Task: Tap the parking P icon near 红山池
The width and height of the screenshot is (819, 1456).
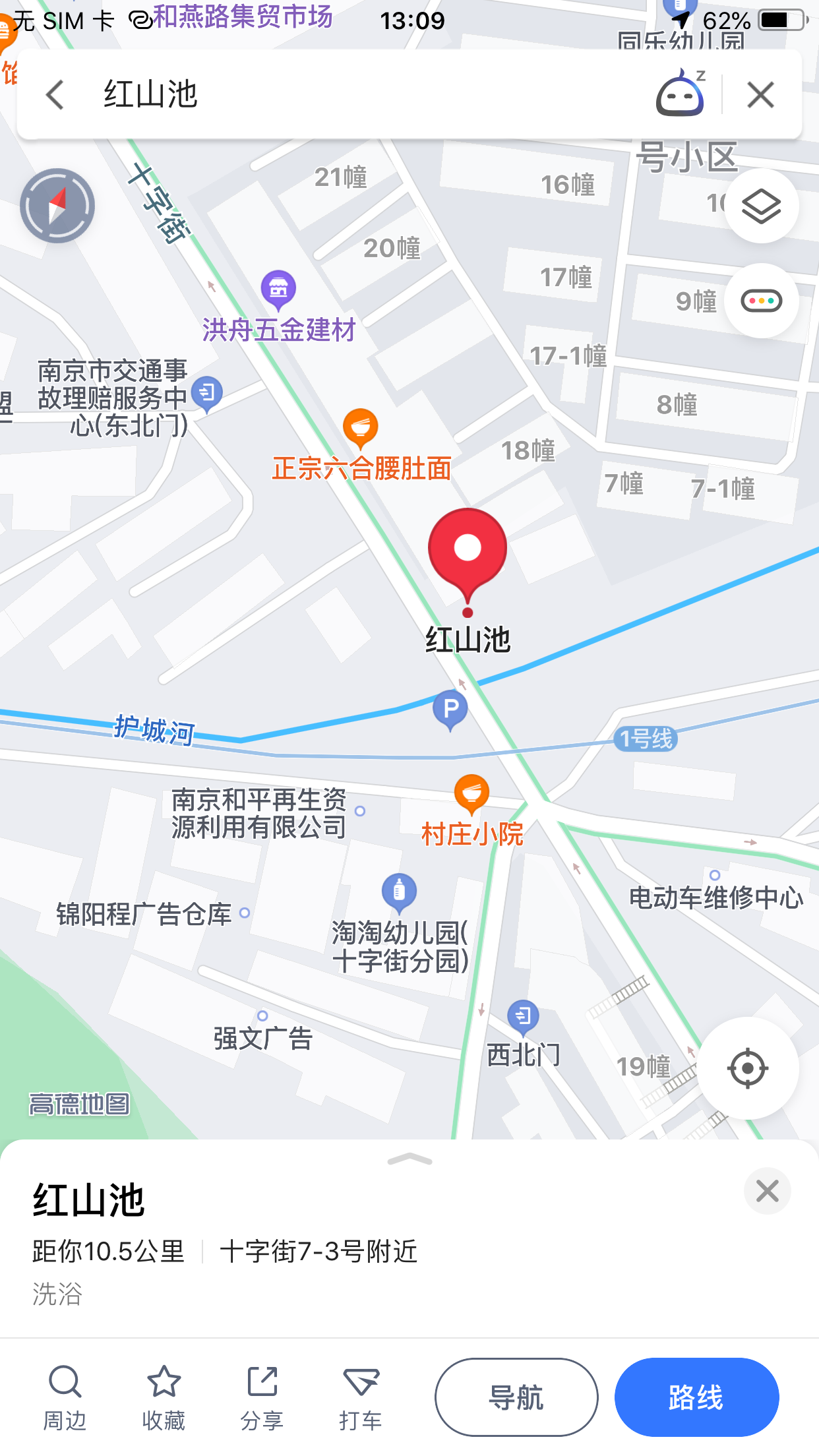Action: click(451, 708)
